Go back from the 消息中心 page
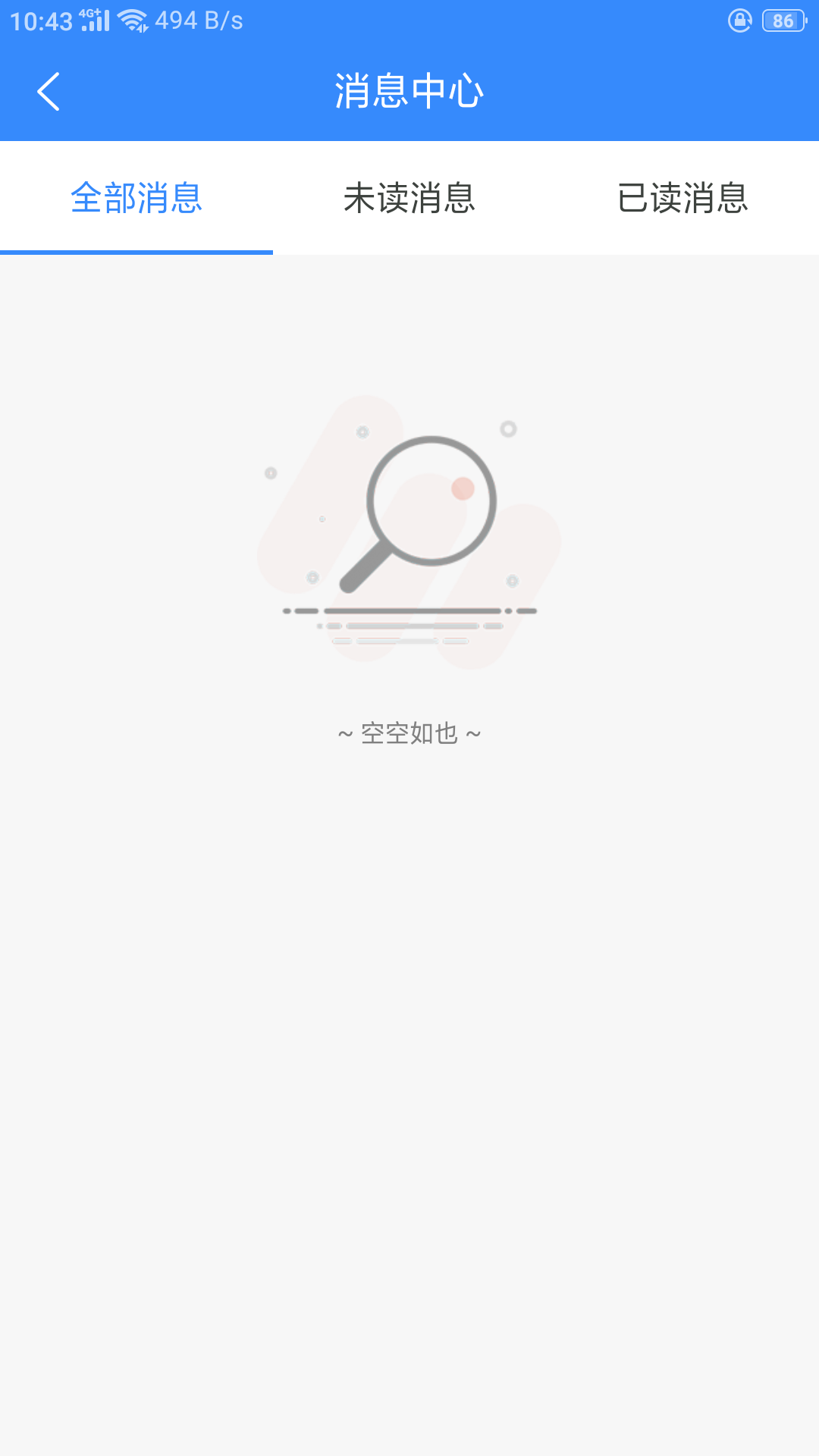Screen dimensions: 819x1456 click(49, 92)
